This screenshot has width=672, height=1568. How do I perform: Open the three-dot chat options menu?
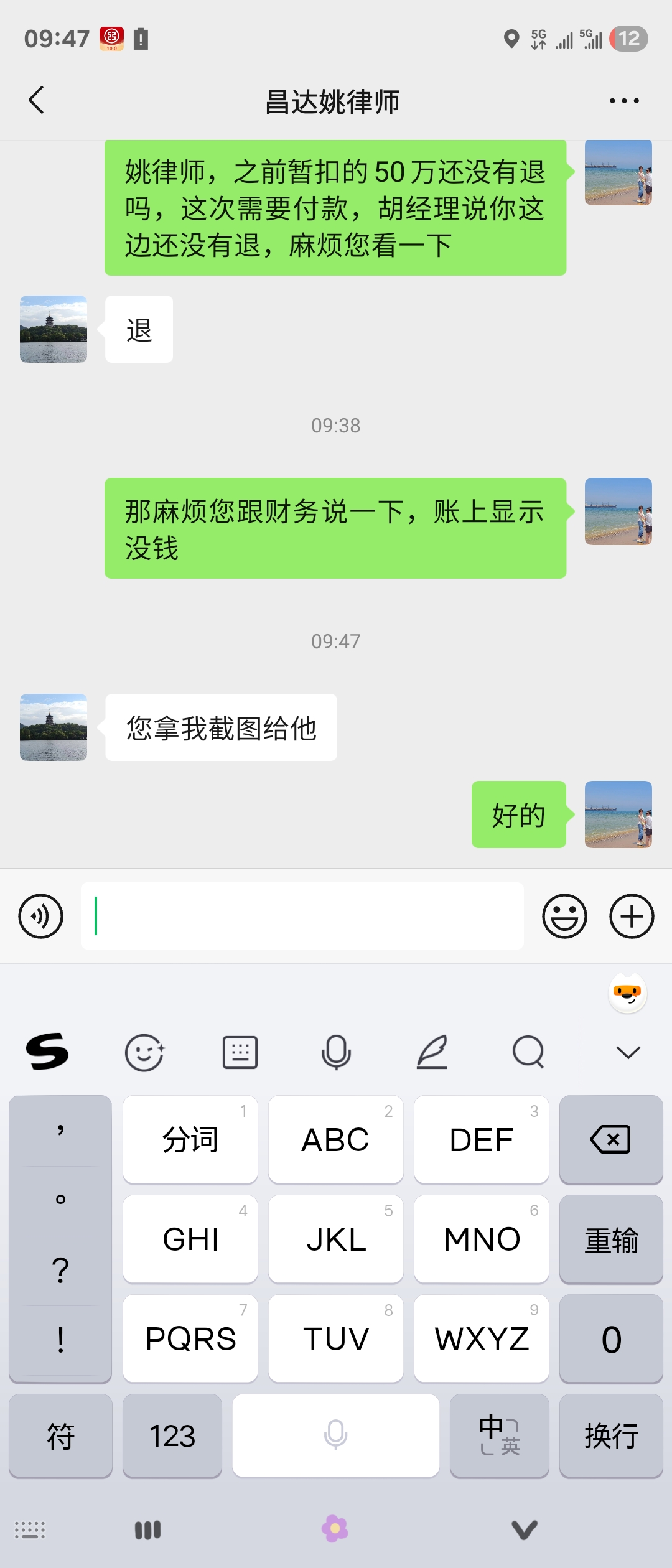[x=623, y=100]
